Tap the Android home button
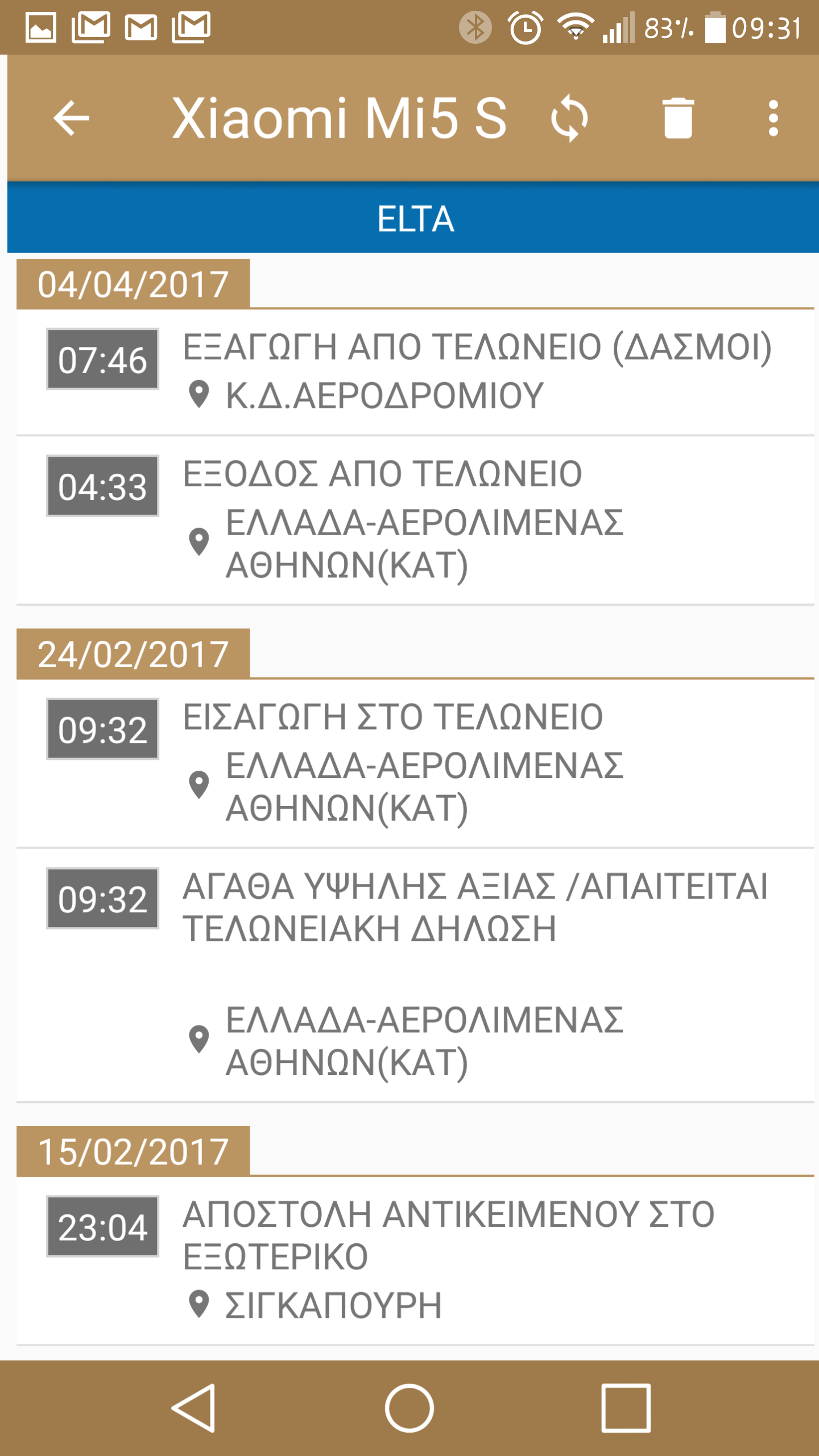Image resolution: width=819 pixels, height=1456 pixels. point(409,1408)
